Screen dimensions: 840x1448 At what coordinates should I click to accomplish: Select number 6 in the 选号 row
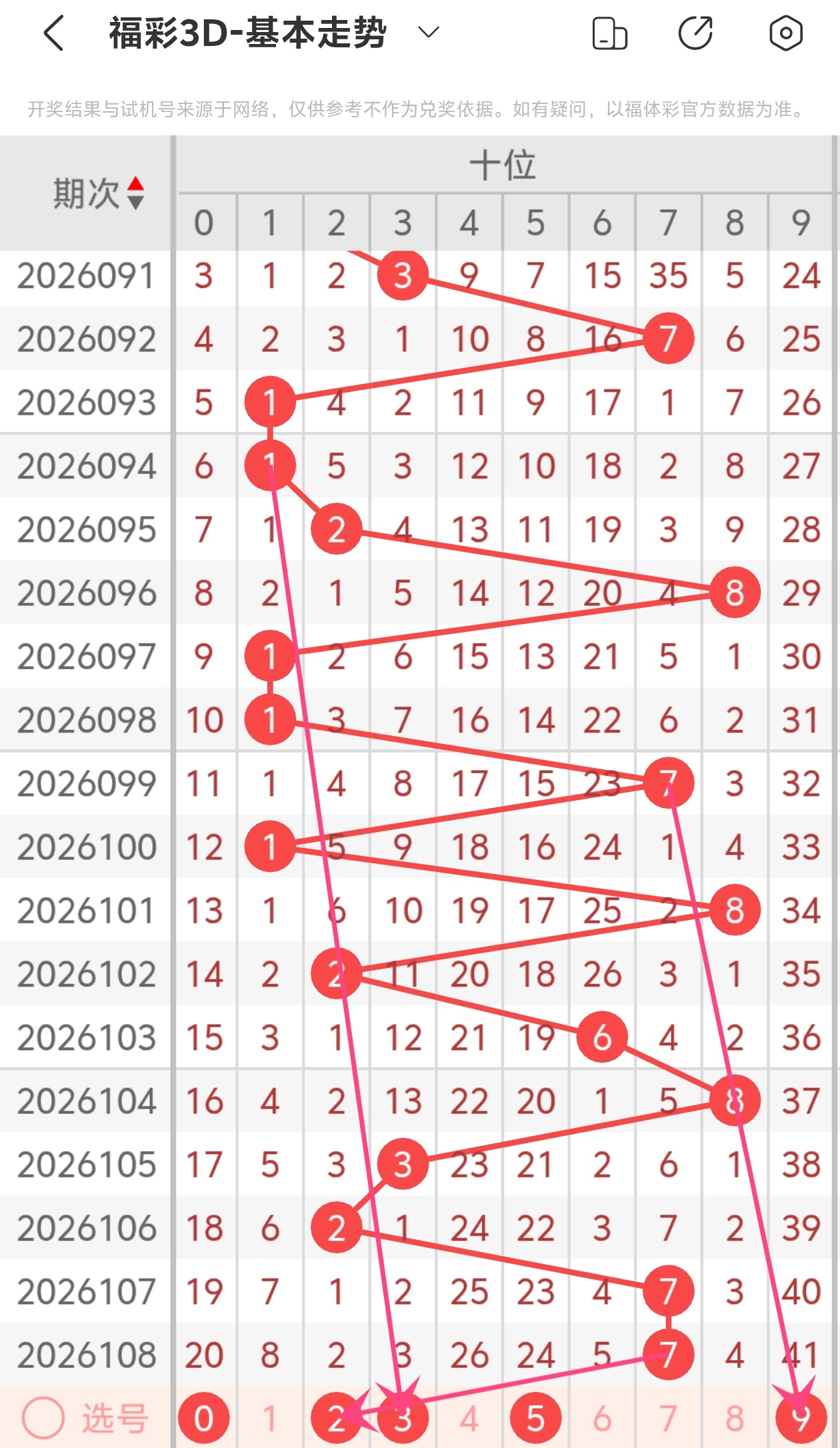[602, 1418]
